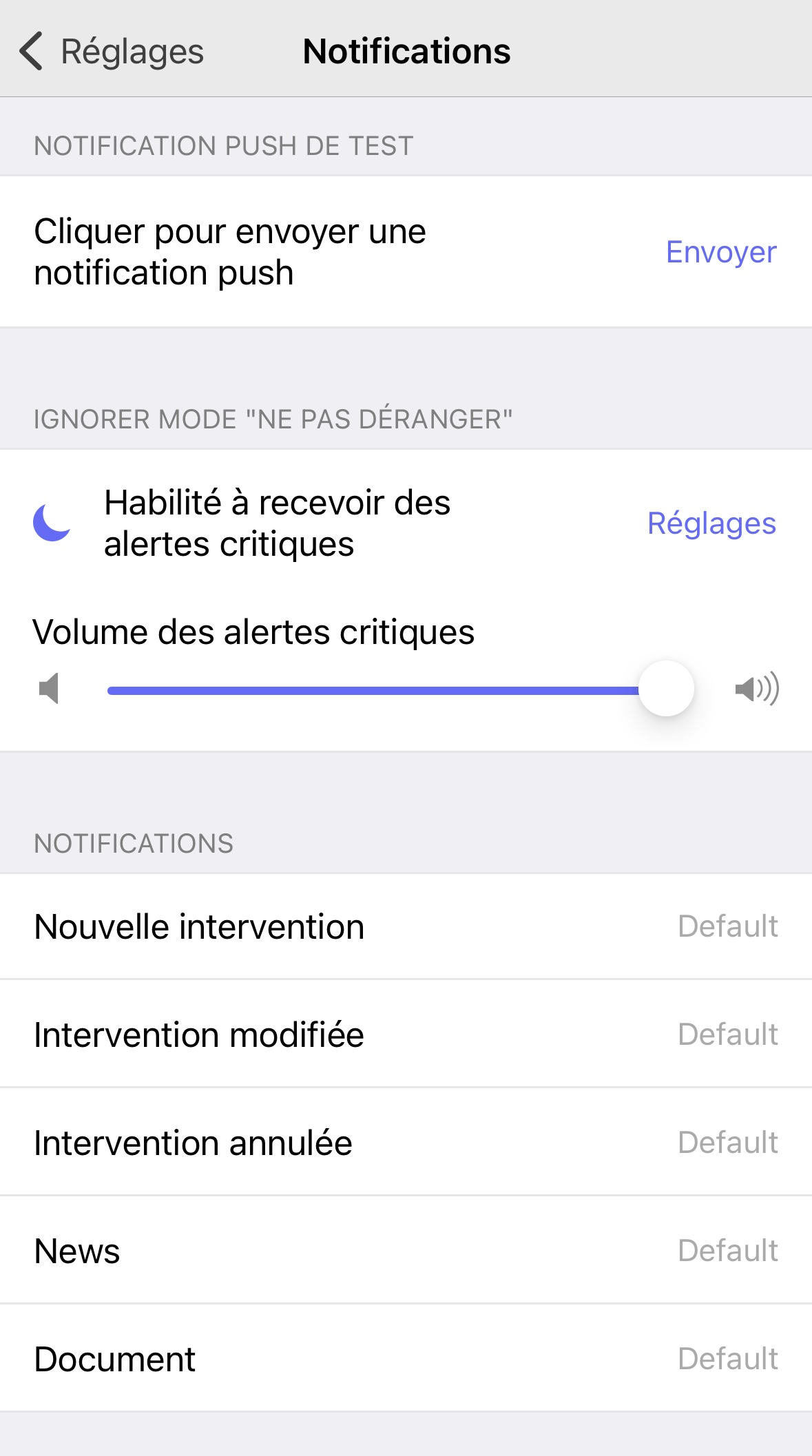Open Réglages link for critical alerts
Screen dimensions: 812x1456
tap(711, 523)
